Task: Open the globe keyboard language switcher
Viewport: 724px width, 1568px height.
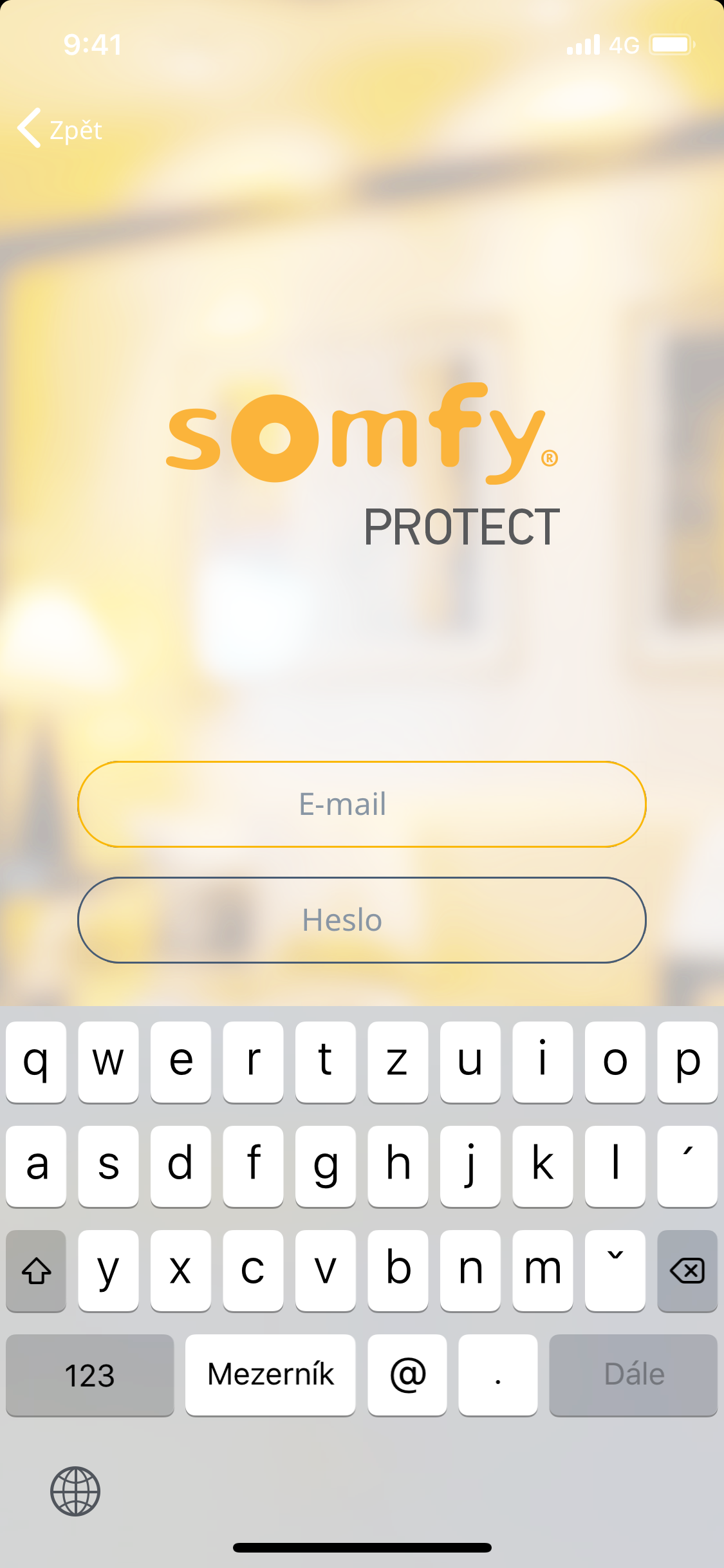Action: (75, 1491)
